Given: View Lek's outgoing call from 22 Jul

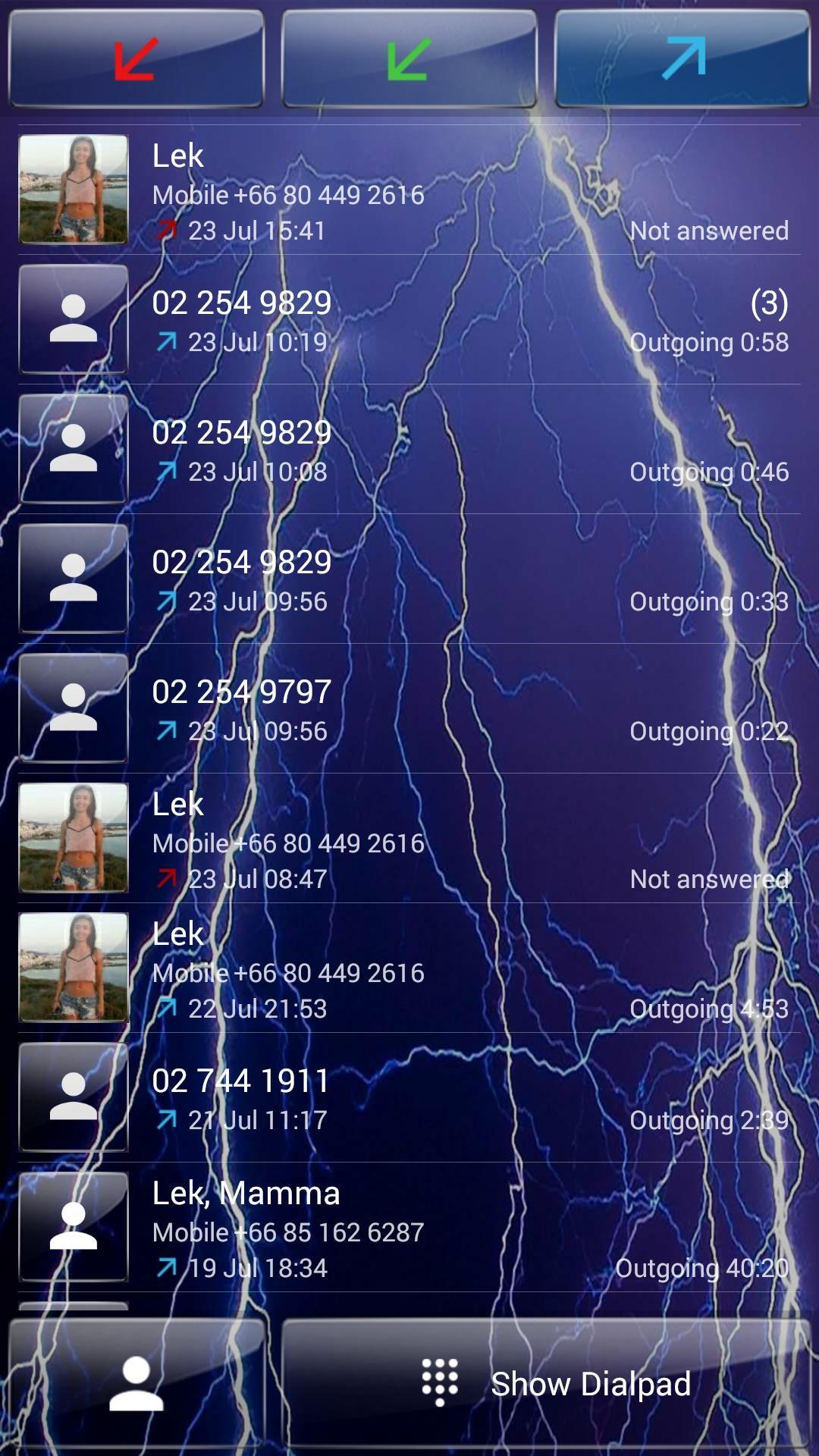Looking at the screenshot, I should tap(455, 969).
